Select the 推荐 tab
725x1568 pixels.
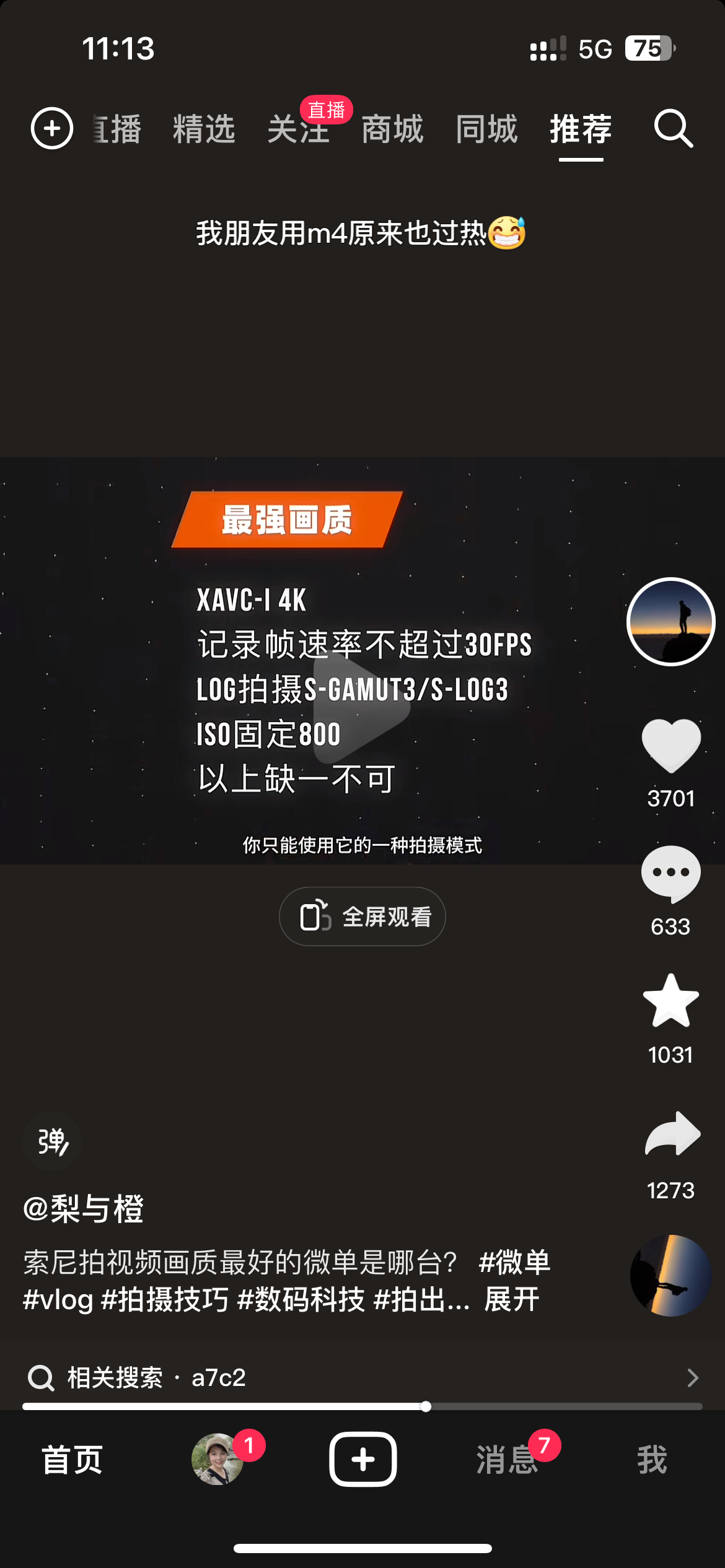[x=581, y=129]
